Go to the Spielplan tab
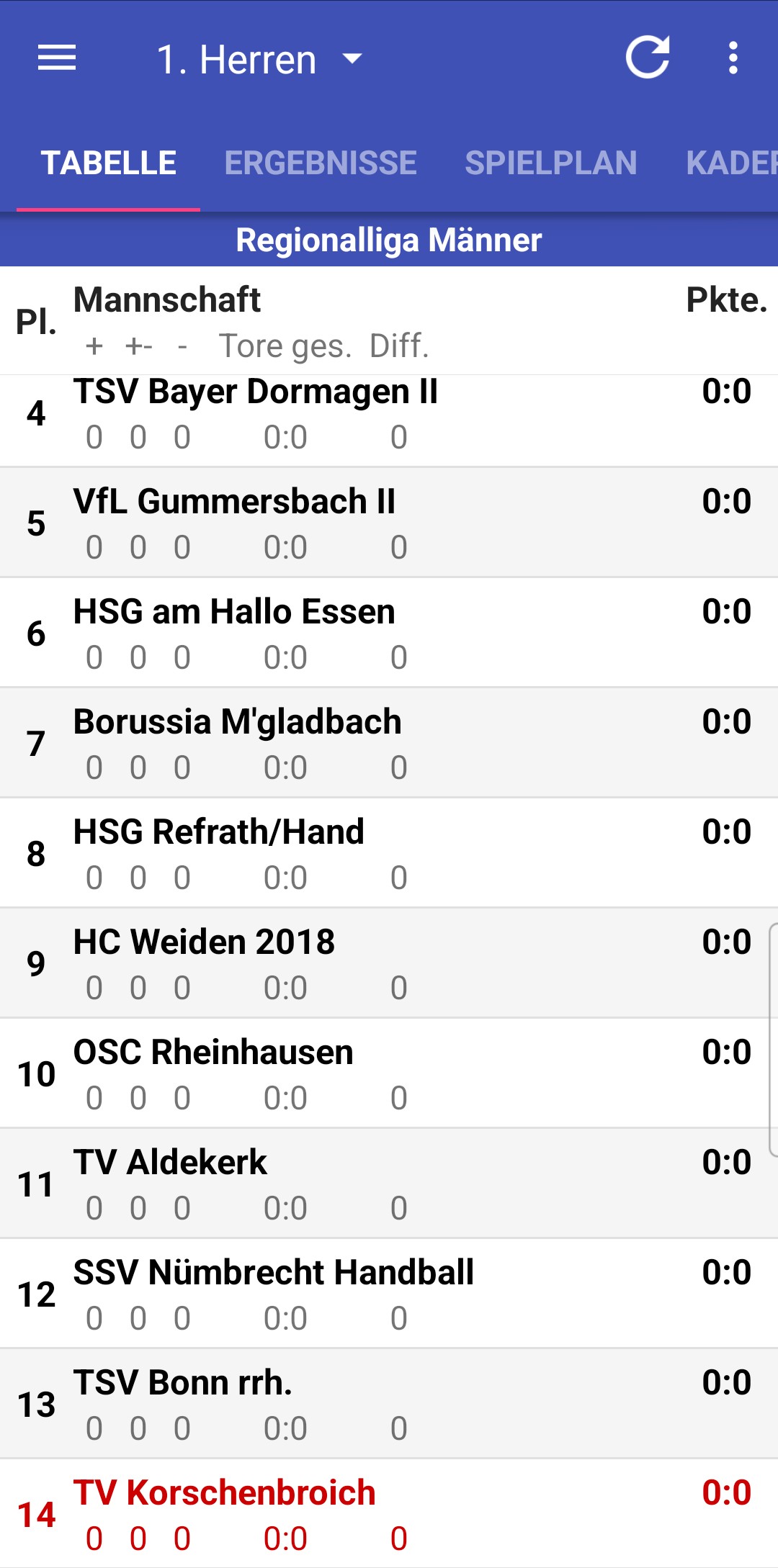 [x=551, y=163]
